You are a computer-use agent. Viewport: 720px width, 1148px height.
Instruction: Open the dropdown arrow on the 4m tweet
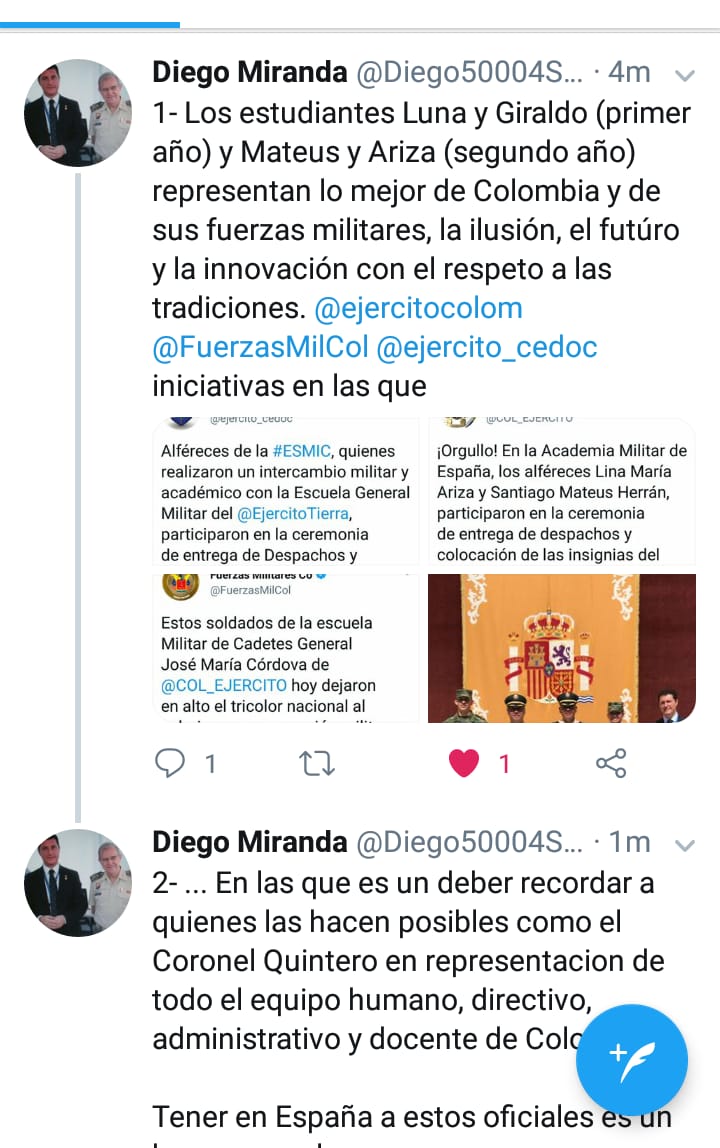point(686,75)
